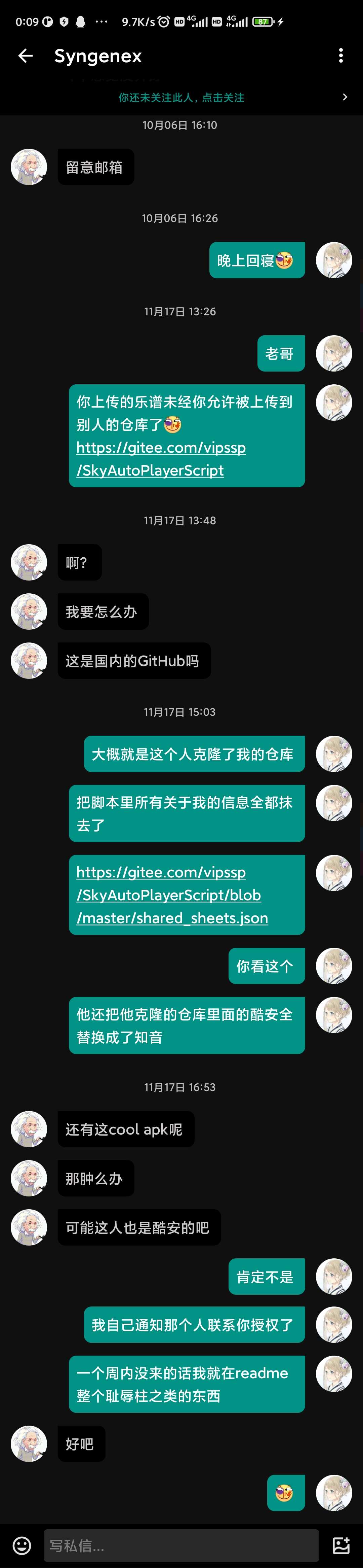
Task: Open my profile from the 晚上回寝 avatar
Action: coord(334,260)
